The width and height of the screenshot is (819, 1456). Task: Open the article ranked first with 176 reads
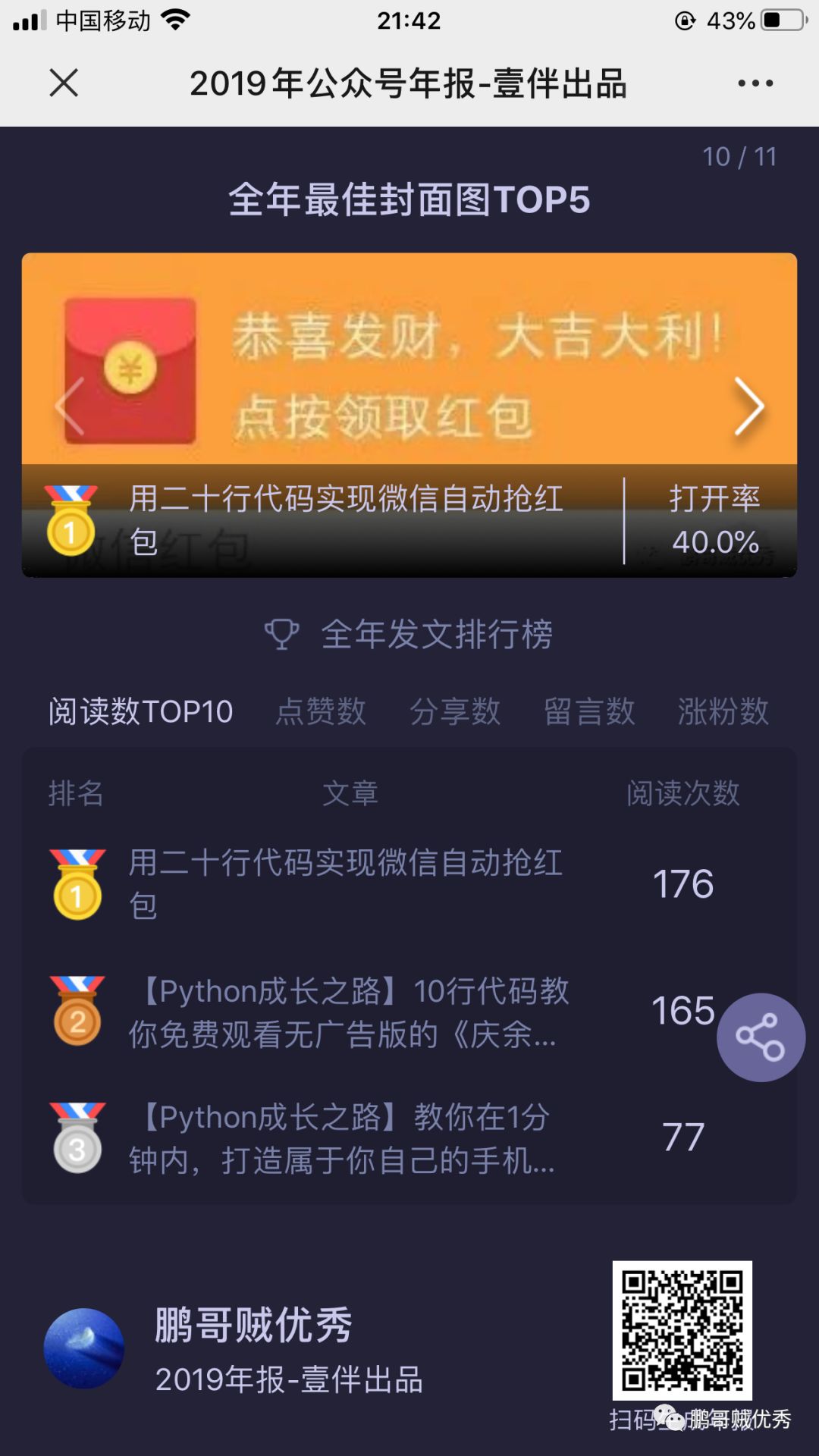click(346, 883)
